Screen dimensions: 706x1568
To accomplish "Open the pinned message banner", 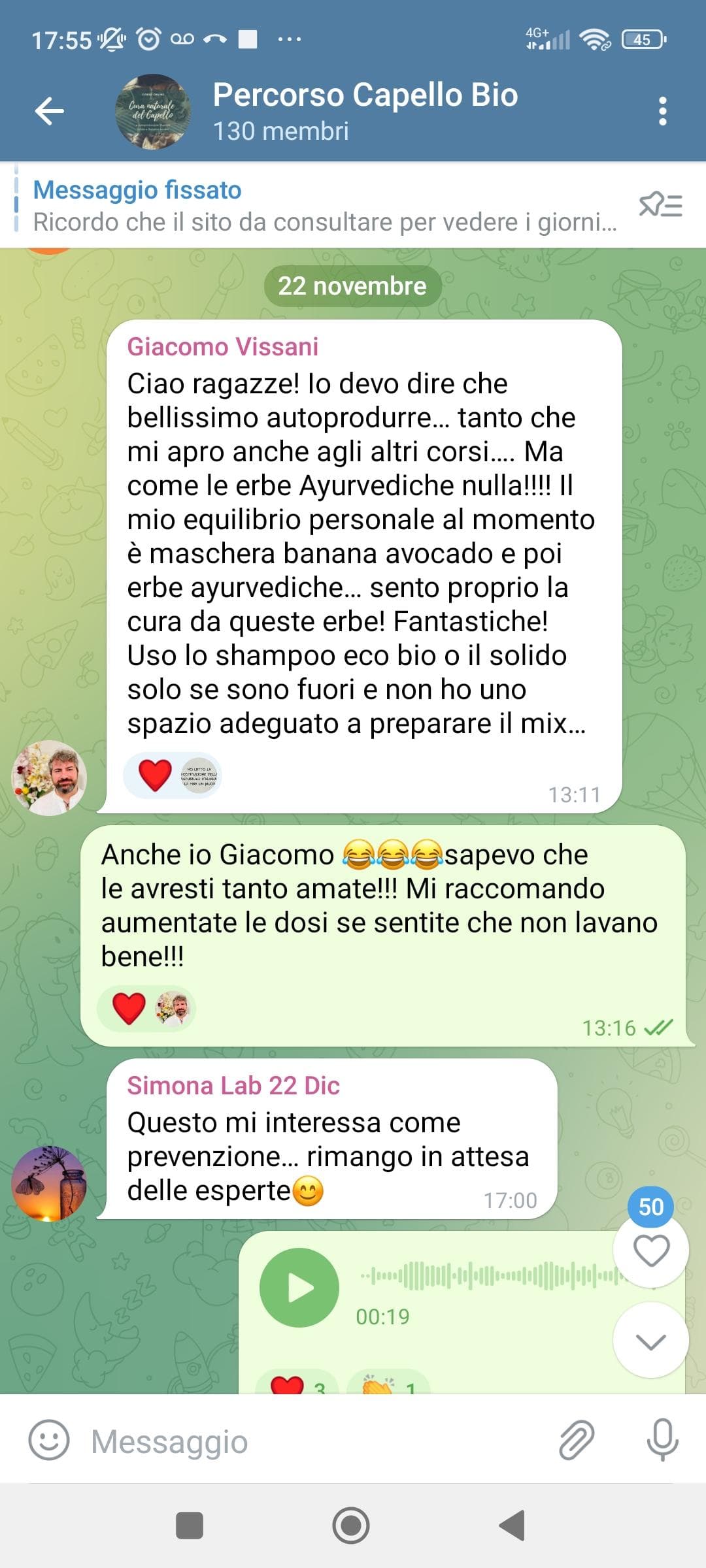I will click(x=324, y=206).
